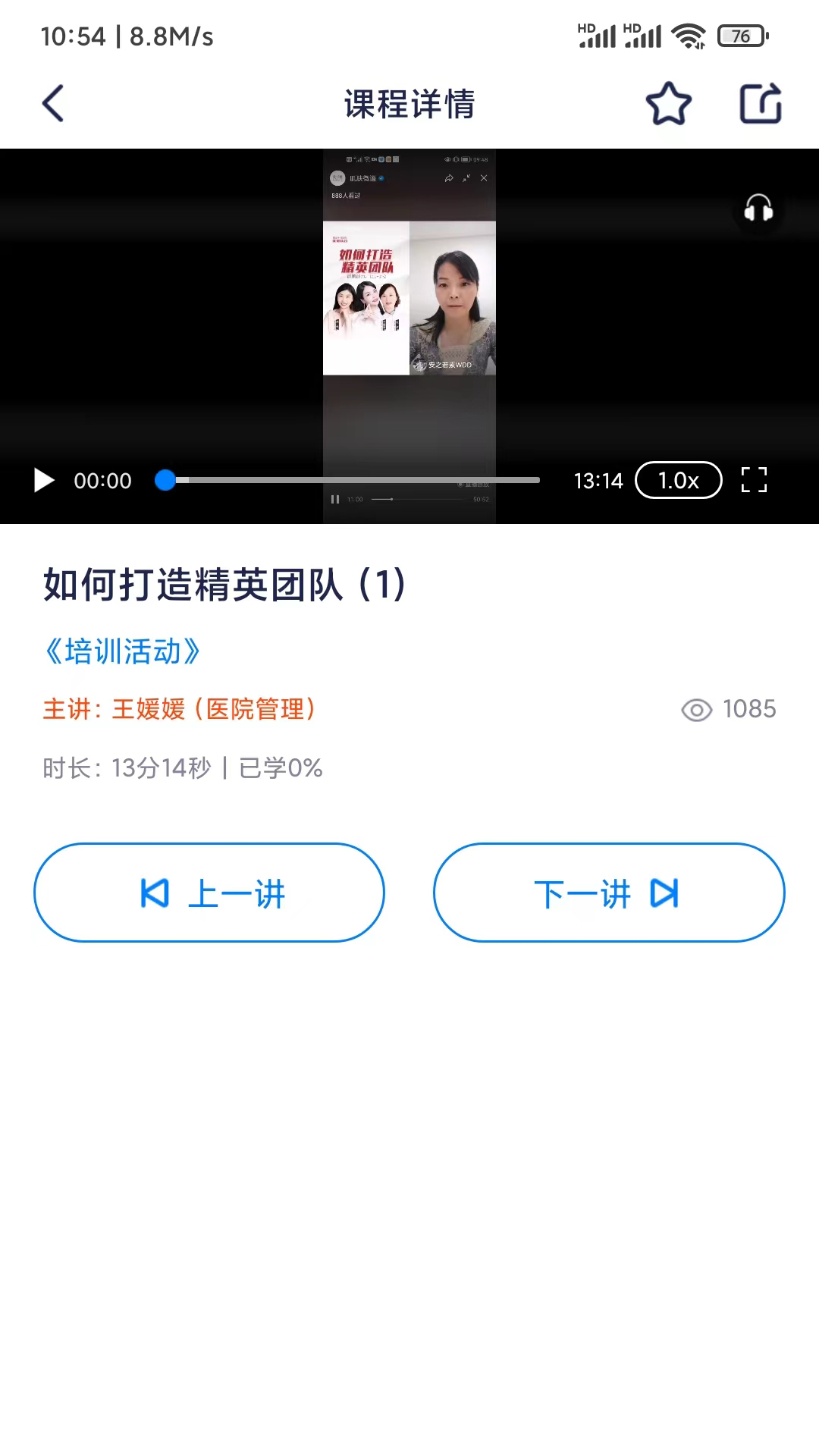The width and height of the screenshot is (819, 1456).
Task: Select 上一讲 to go to previous lecture
Action: point(209,893)
